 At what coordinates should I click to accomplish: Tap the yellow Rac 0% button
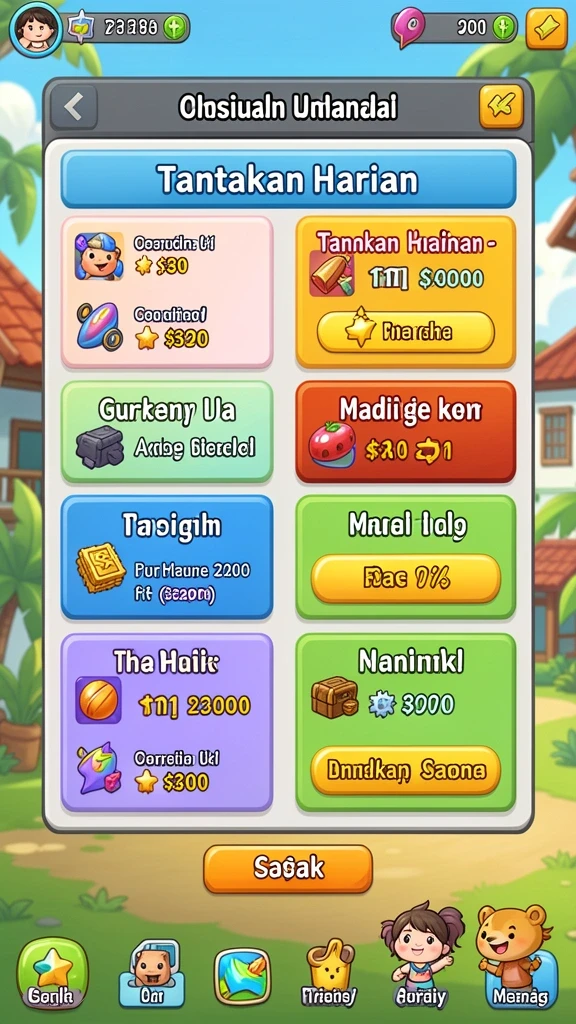pyautogui.click(x=406, y=579)
